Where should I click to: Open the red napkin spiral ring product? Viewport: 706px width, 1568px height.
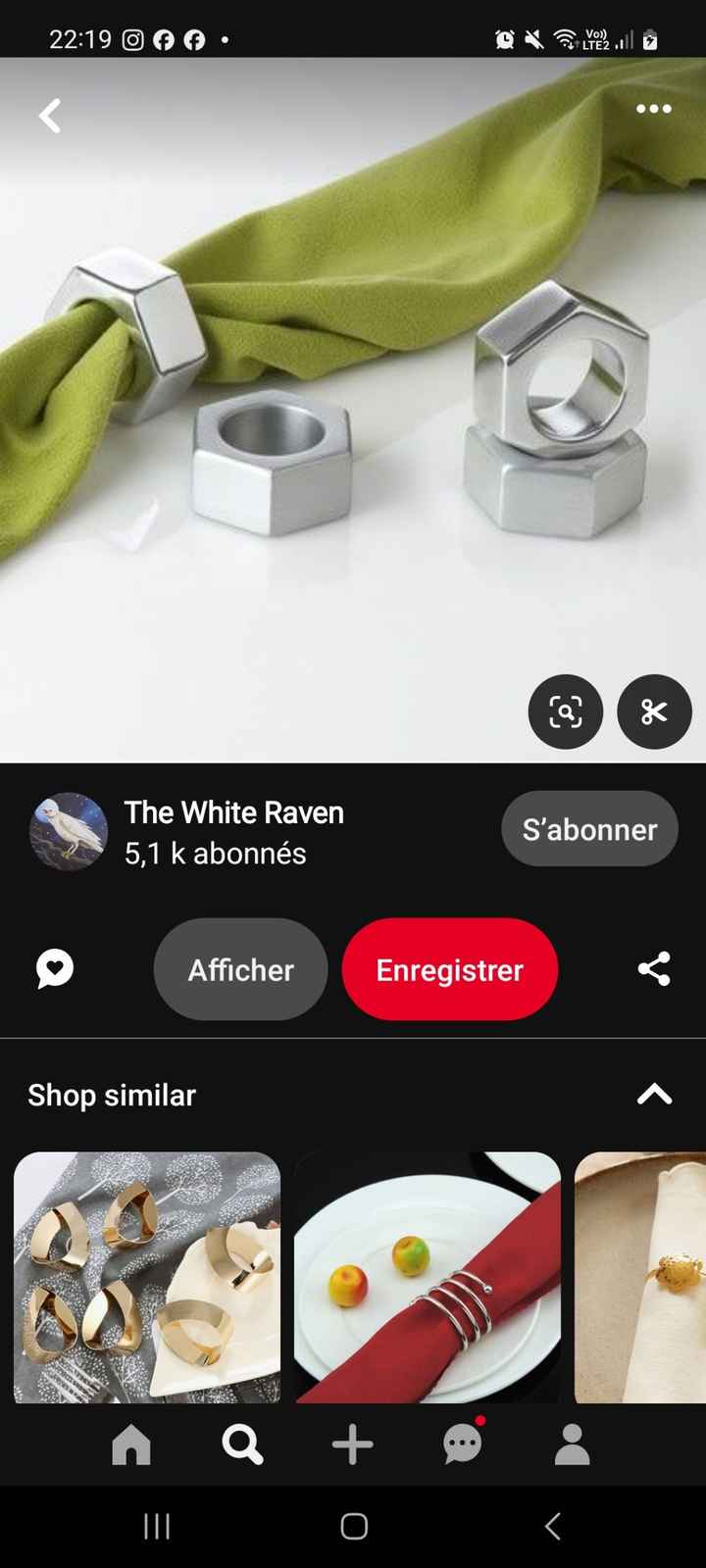[428, 1277]
